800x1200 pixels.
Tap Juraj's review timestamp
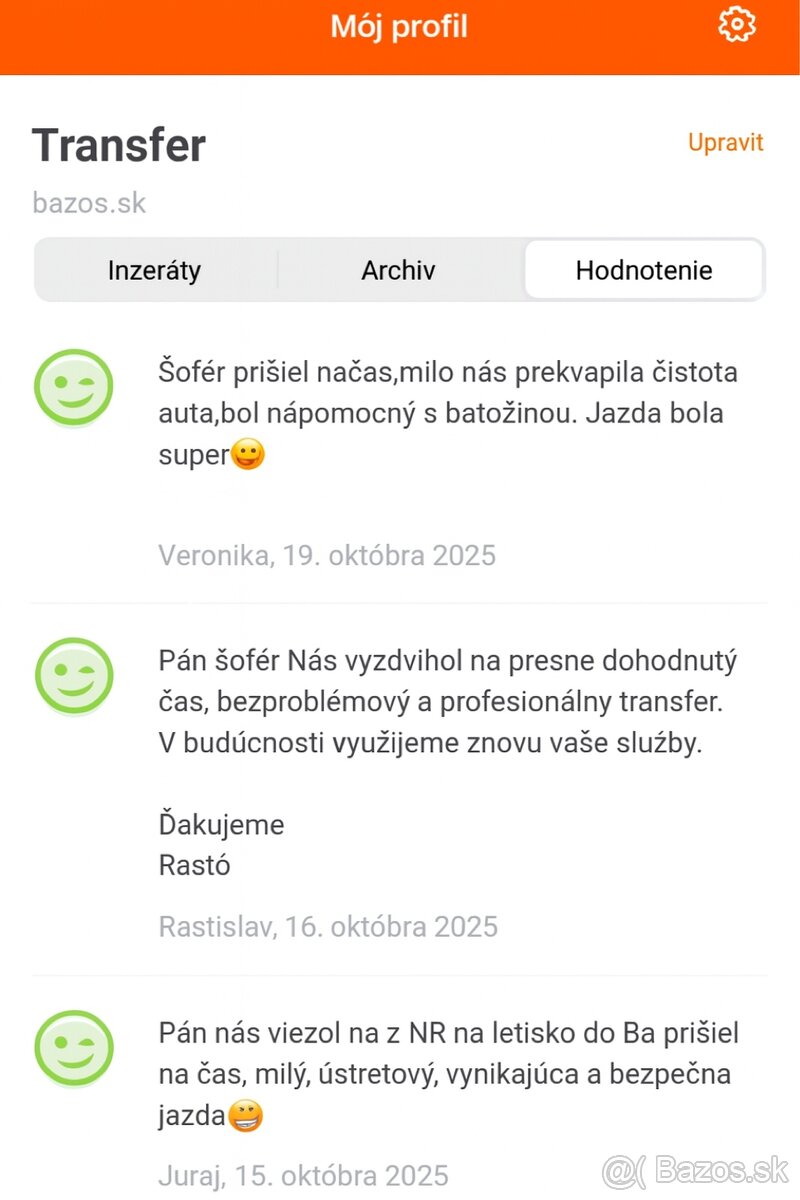click(x=304, y=1175)
